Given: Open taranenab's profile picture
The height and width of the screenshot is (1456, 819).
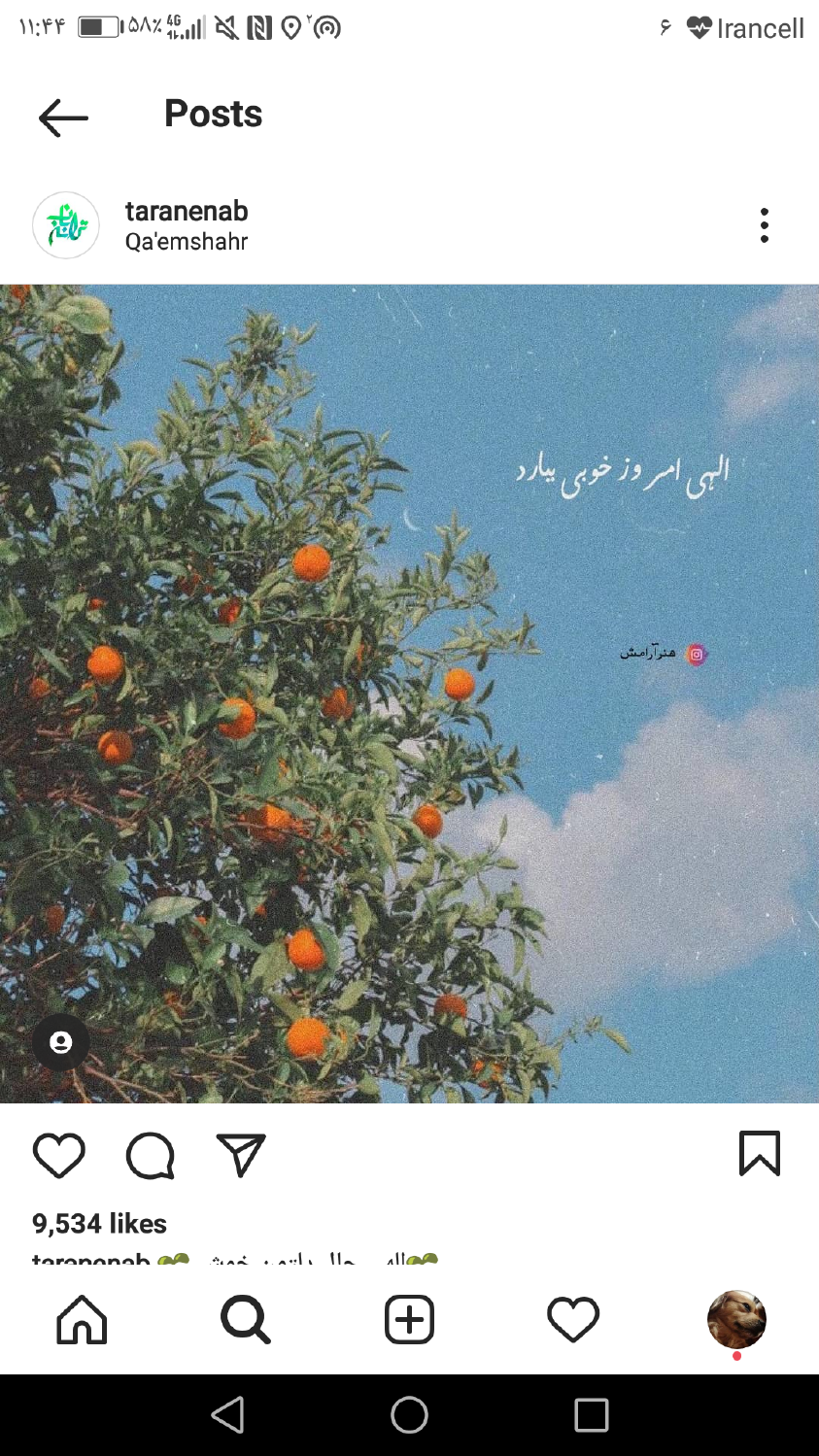Looking at the screenshot, I should pyautogui.click(x=66, y=225).
